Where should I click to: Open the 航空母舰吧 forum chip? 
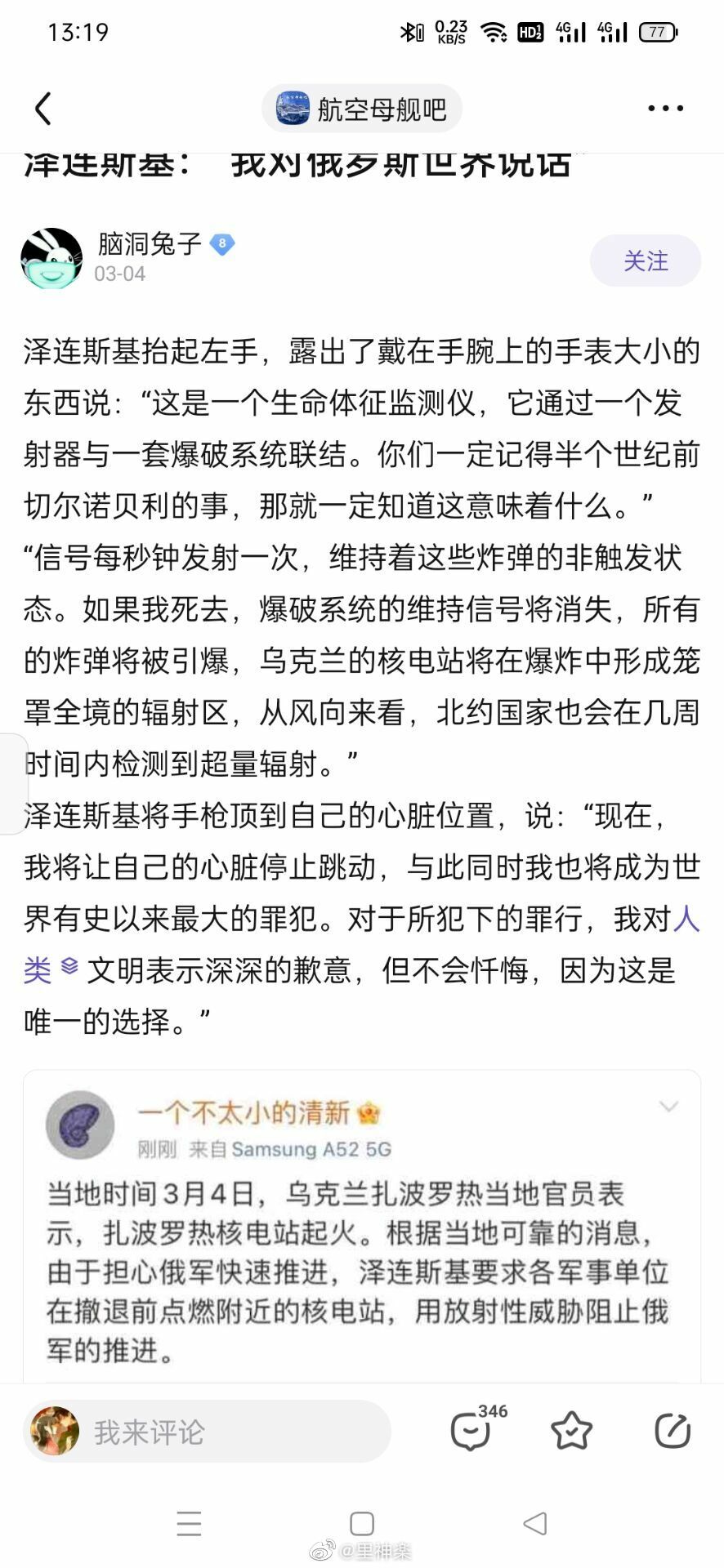coord(362,109)
